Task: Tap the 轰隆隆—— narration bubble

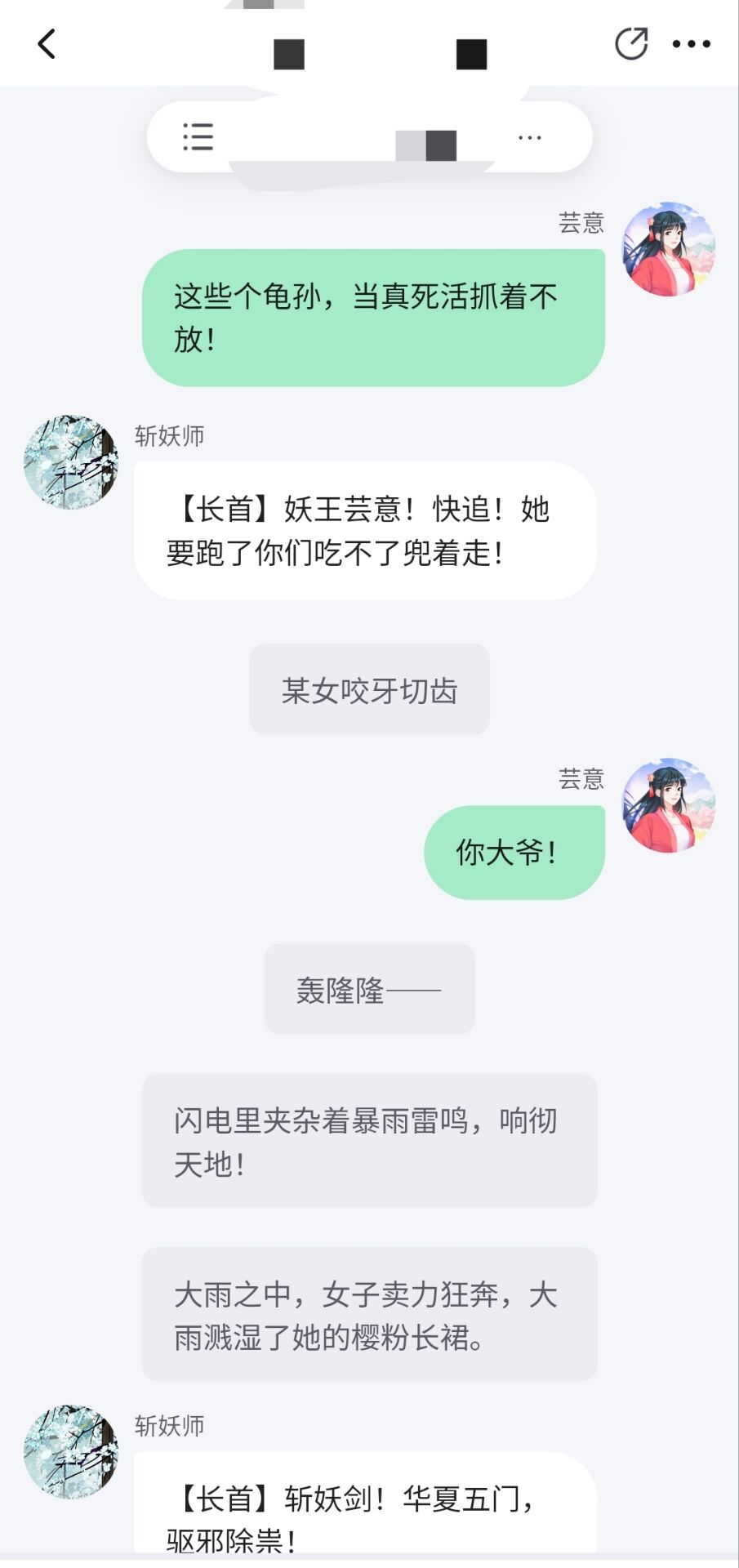Action: (368, 989)
